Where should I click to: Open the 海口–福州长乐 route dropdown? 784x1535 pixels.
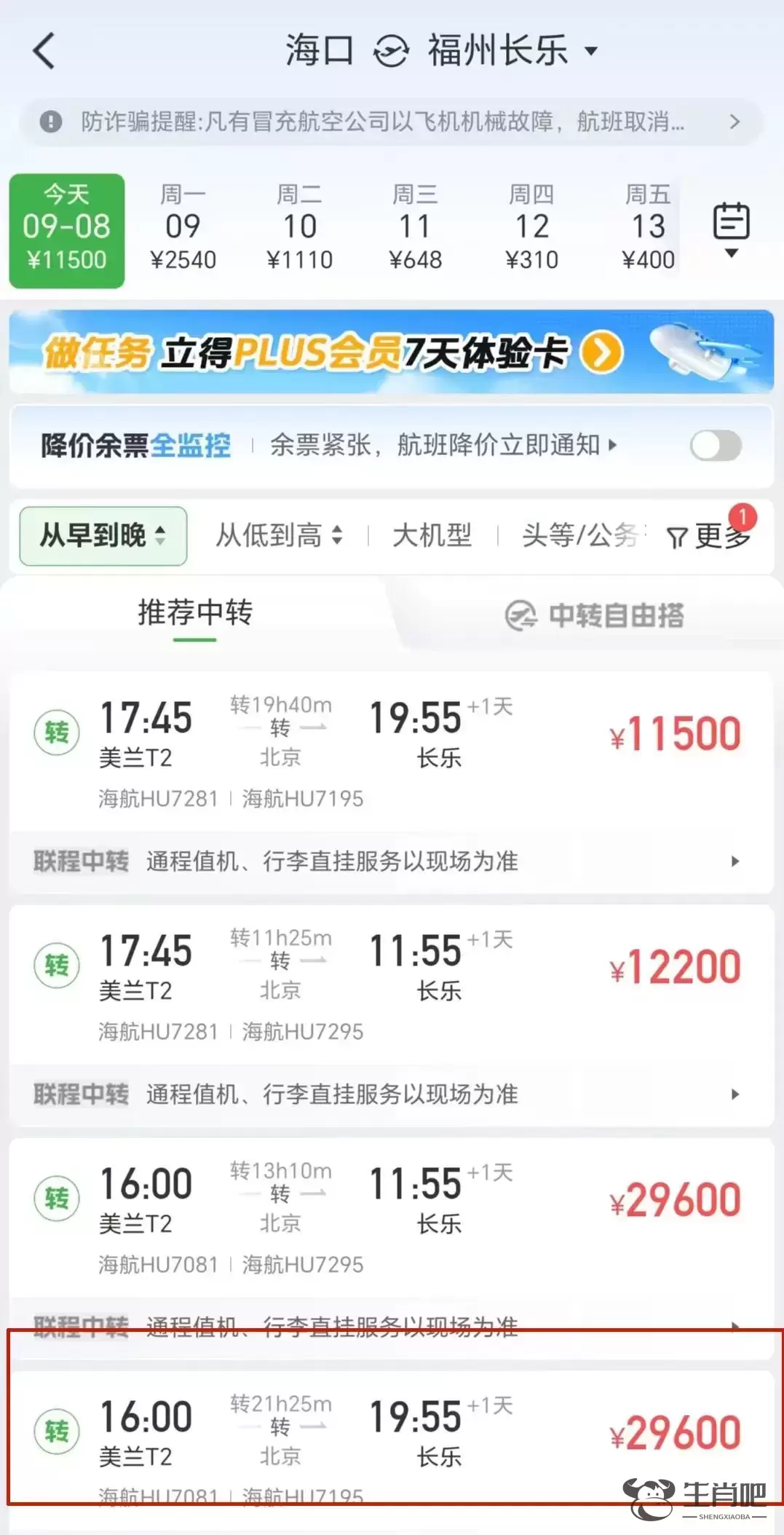tap(591, 51)
